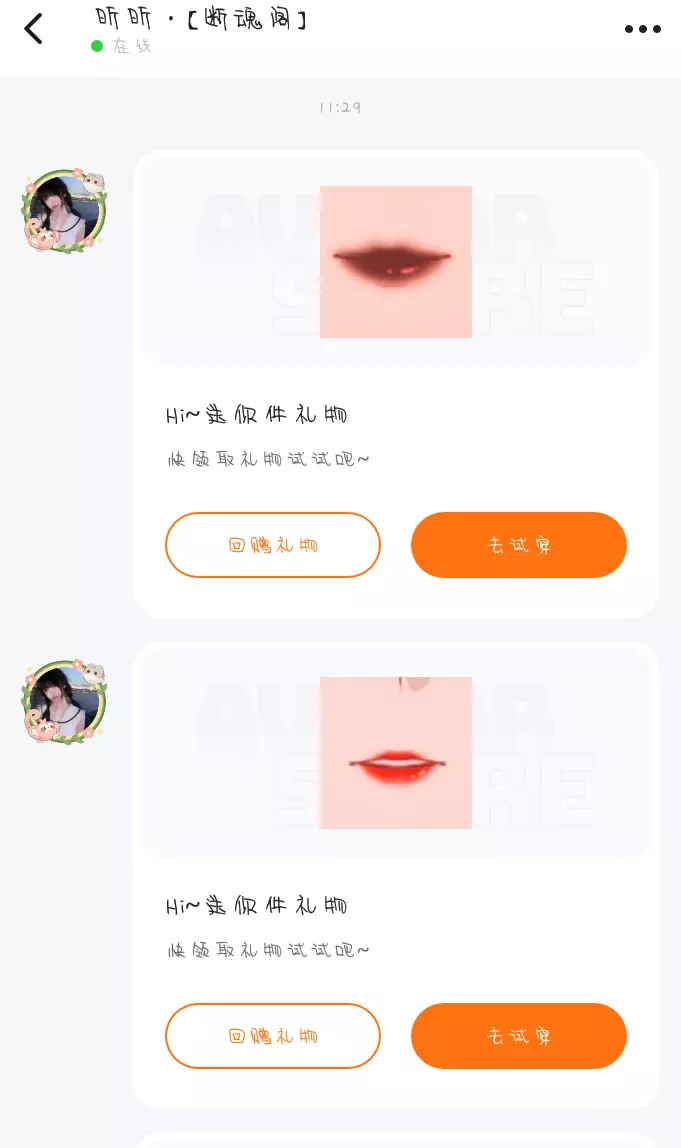
Task: Open sender avatar beside the dark lips gift
Action: coord(65,211)
